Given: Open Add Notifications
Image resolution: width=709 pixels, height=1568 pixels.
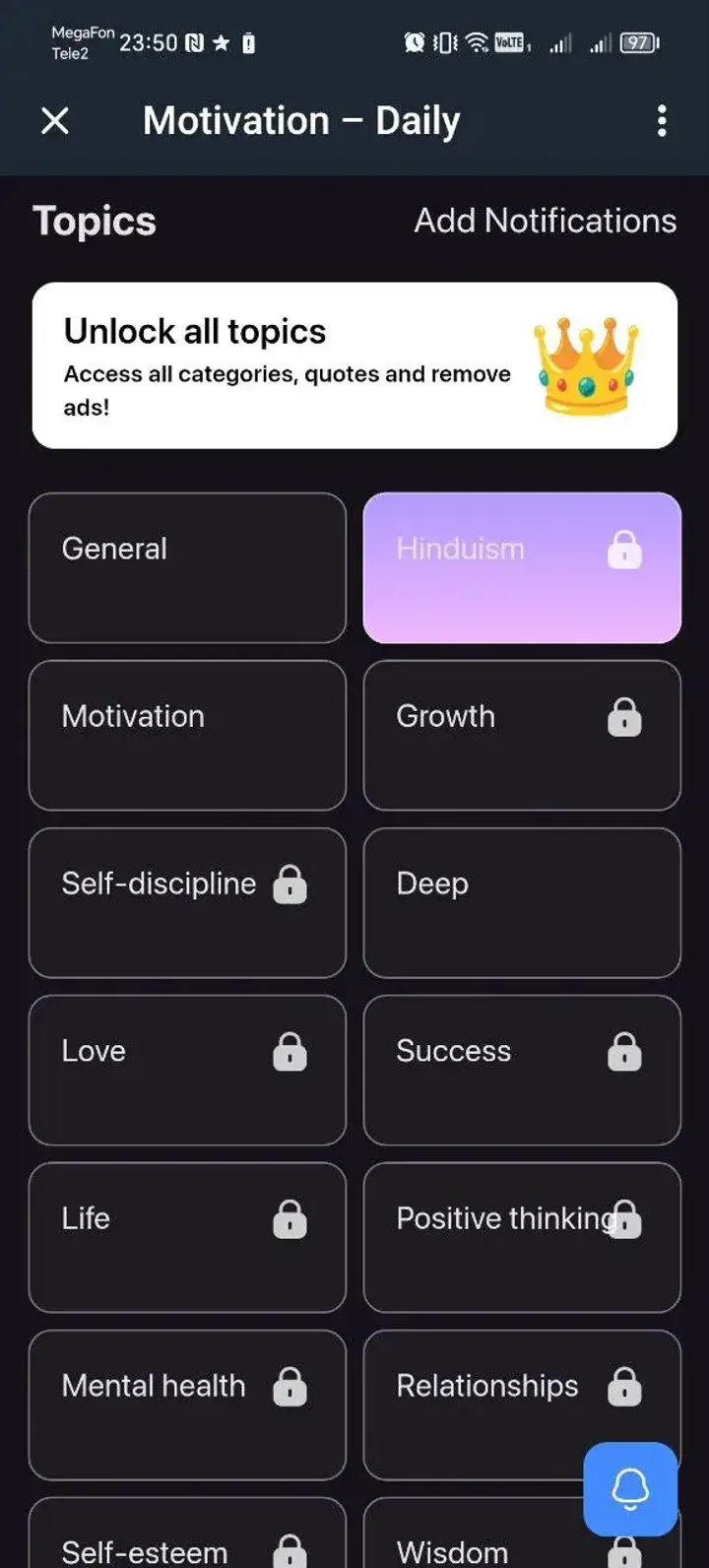Looking at the screenshot, I should coord(545,221).
